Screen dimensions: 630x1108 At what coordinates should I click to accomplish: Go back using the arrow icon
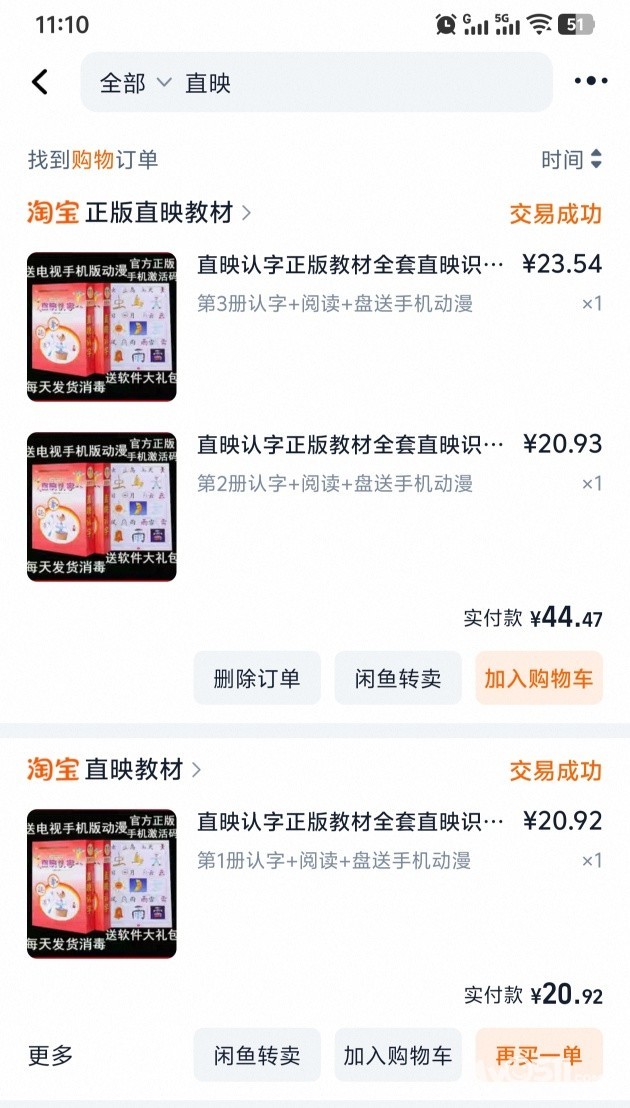[40, 82]
